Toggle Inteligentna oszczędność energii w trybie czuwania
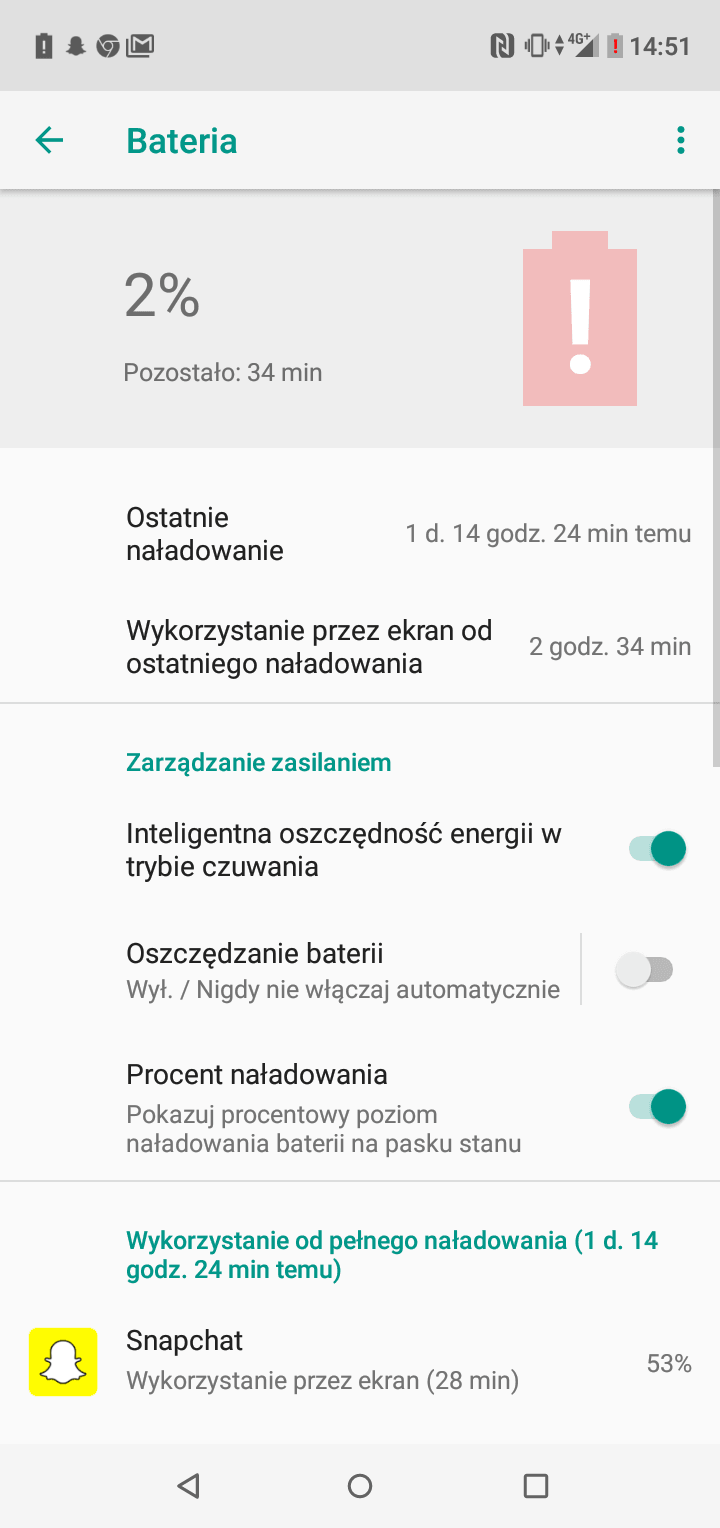The width and height of the screenshot is (720, 1528). pyautogui.click(x=657, y=849)
